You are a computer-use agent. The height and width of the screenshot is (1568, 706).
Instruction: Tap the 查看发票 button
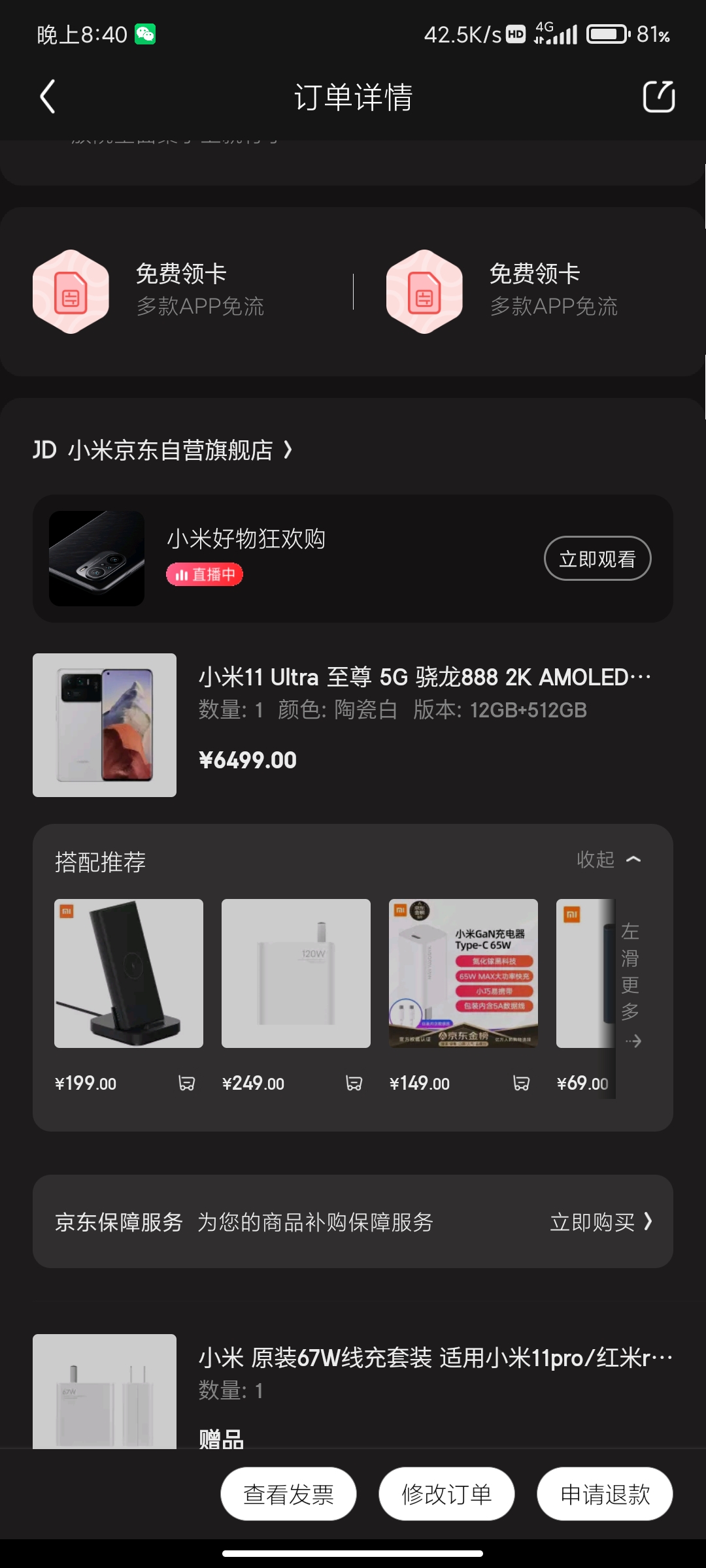[288, 1494]
